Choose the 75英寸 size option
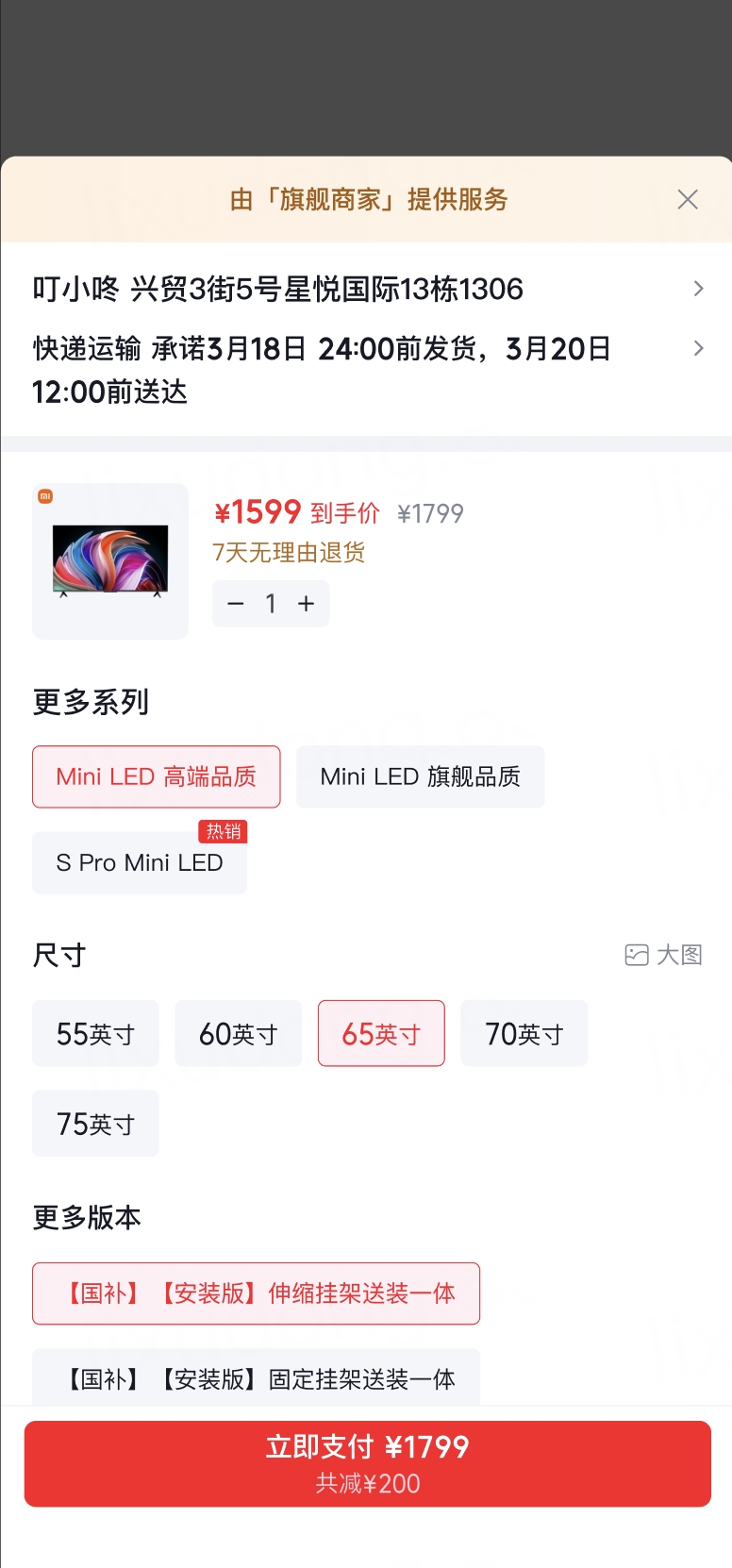The height and width of the screenshot is (1568, 732). click(x=95, y=1124)
